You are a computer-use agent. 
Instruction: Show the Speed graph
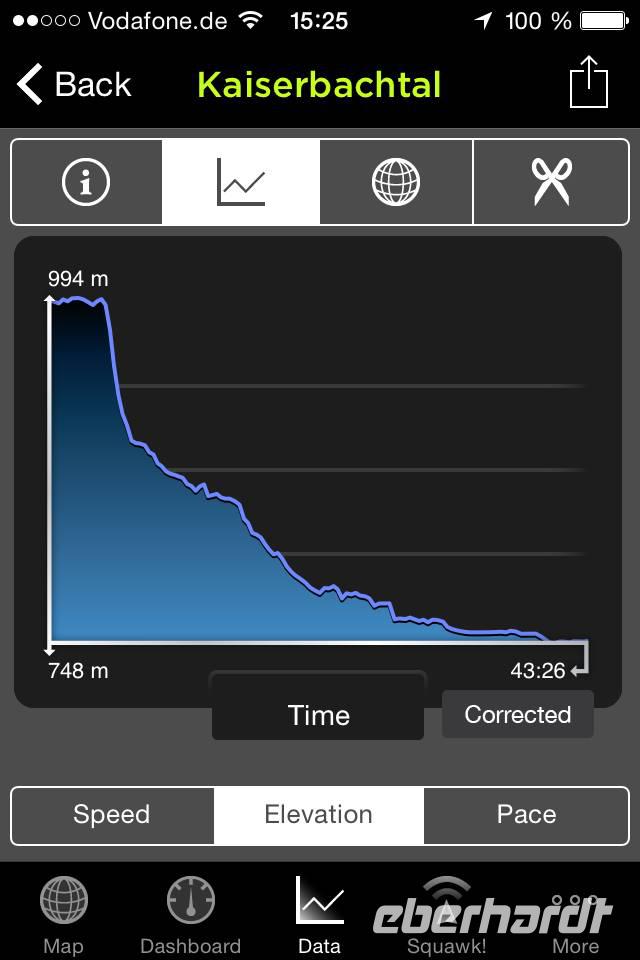(x=112, y=815)
